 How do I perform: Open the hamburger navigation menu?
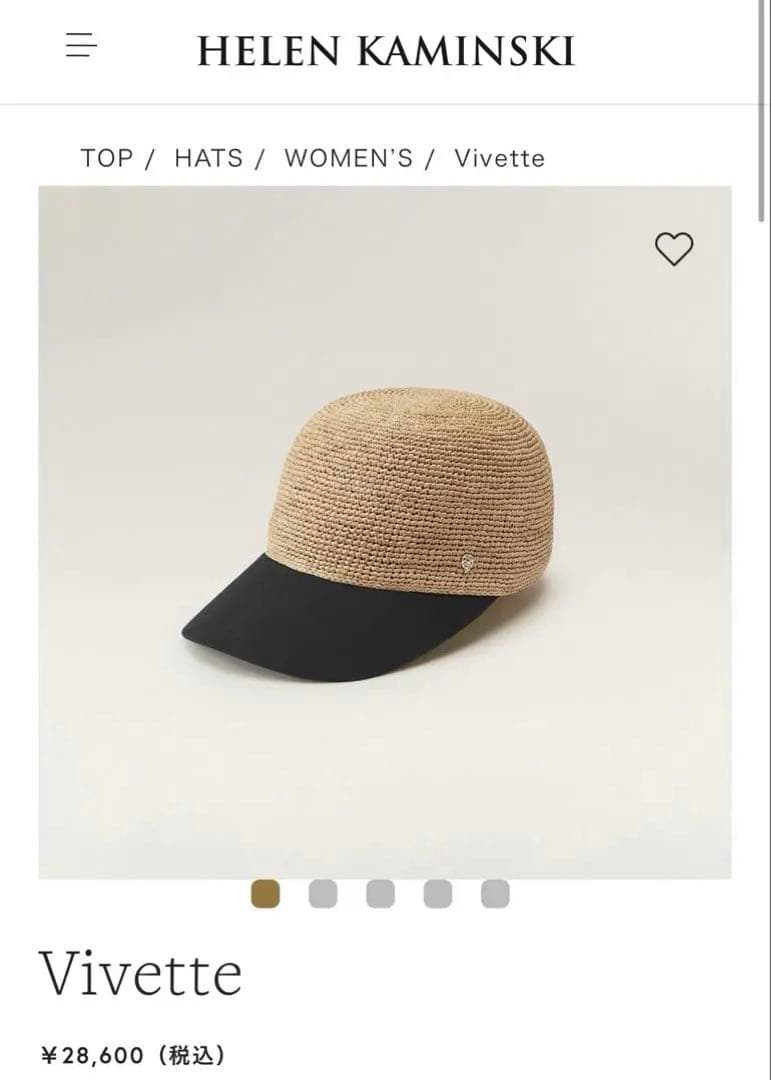[82, 46]
